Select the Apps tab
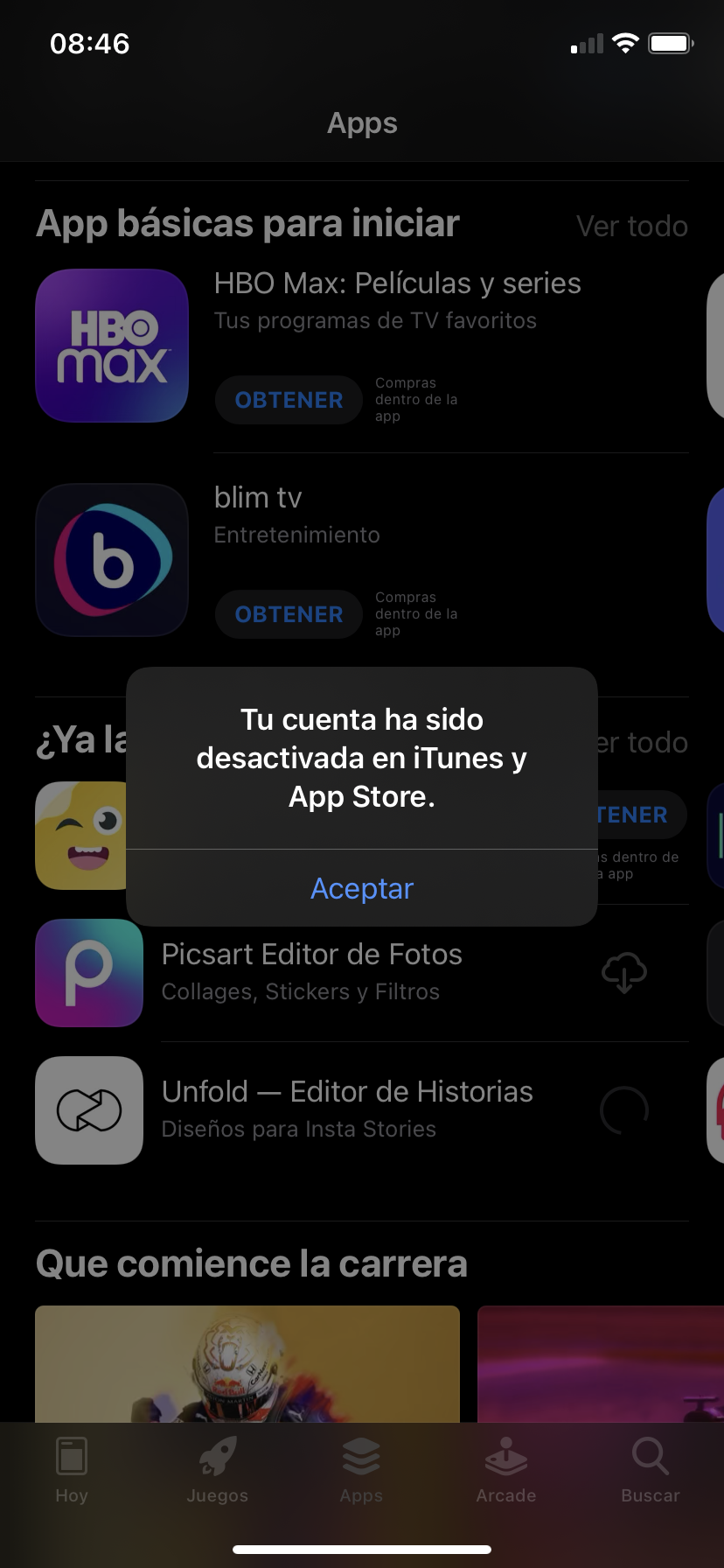Image resolution: width=724 pixels, height=1568 pixels. click(x=361, y=1470)
